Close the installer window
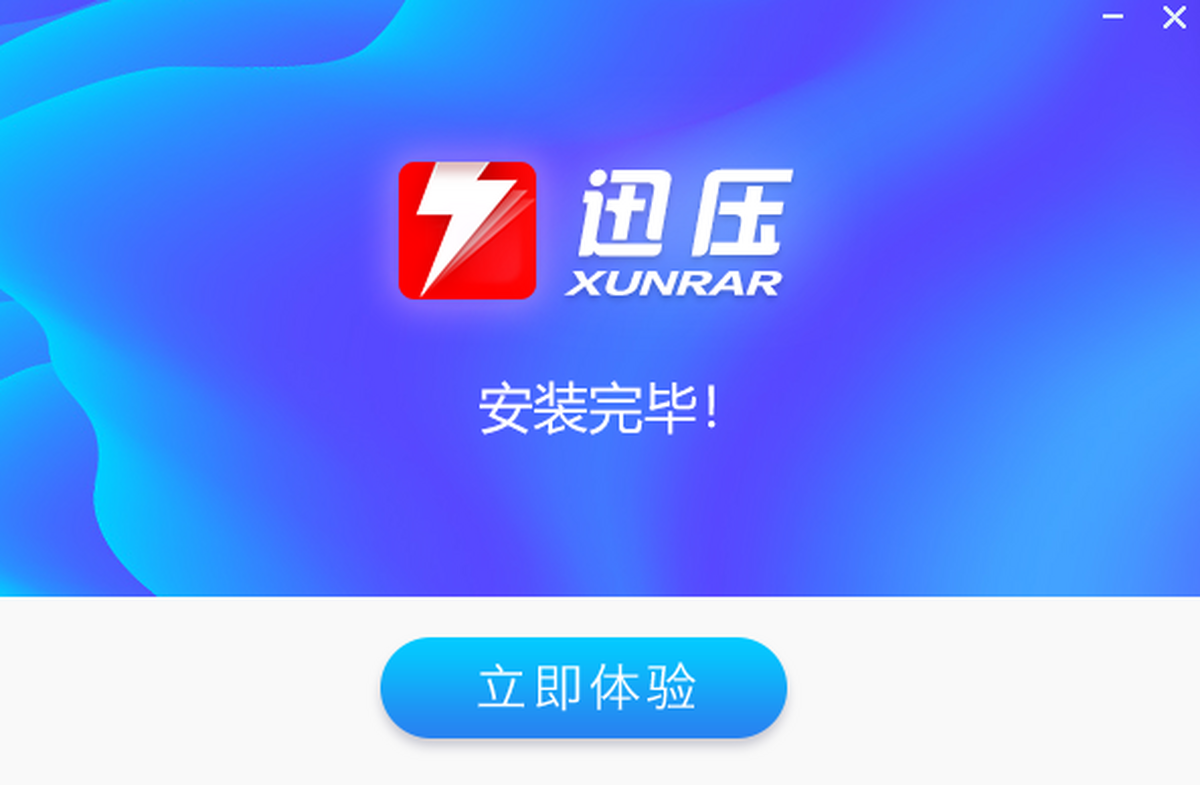Screen dimensions: 1200x785 pos(1173,18)
